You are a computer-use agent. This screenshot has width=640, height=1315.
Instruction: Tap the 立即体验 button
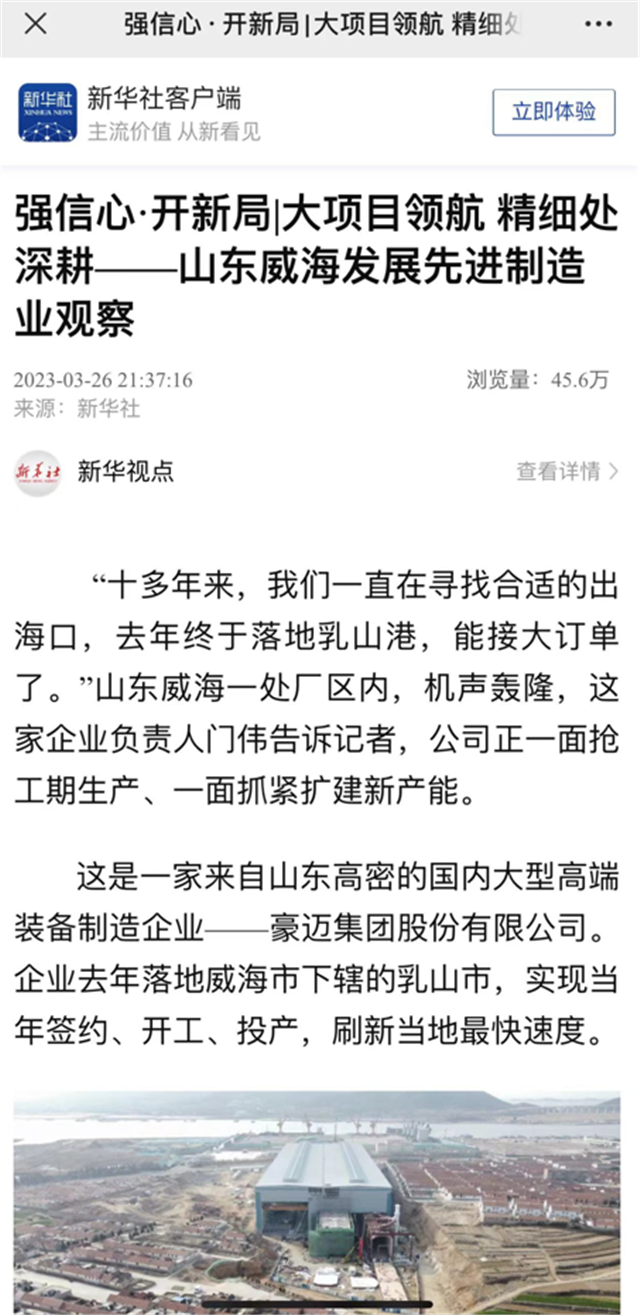click(x=554, y=112)
